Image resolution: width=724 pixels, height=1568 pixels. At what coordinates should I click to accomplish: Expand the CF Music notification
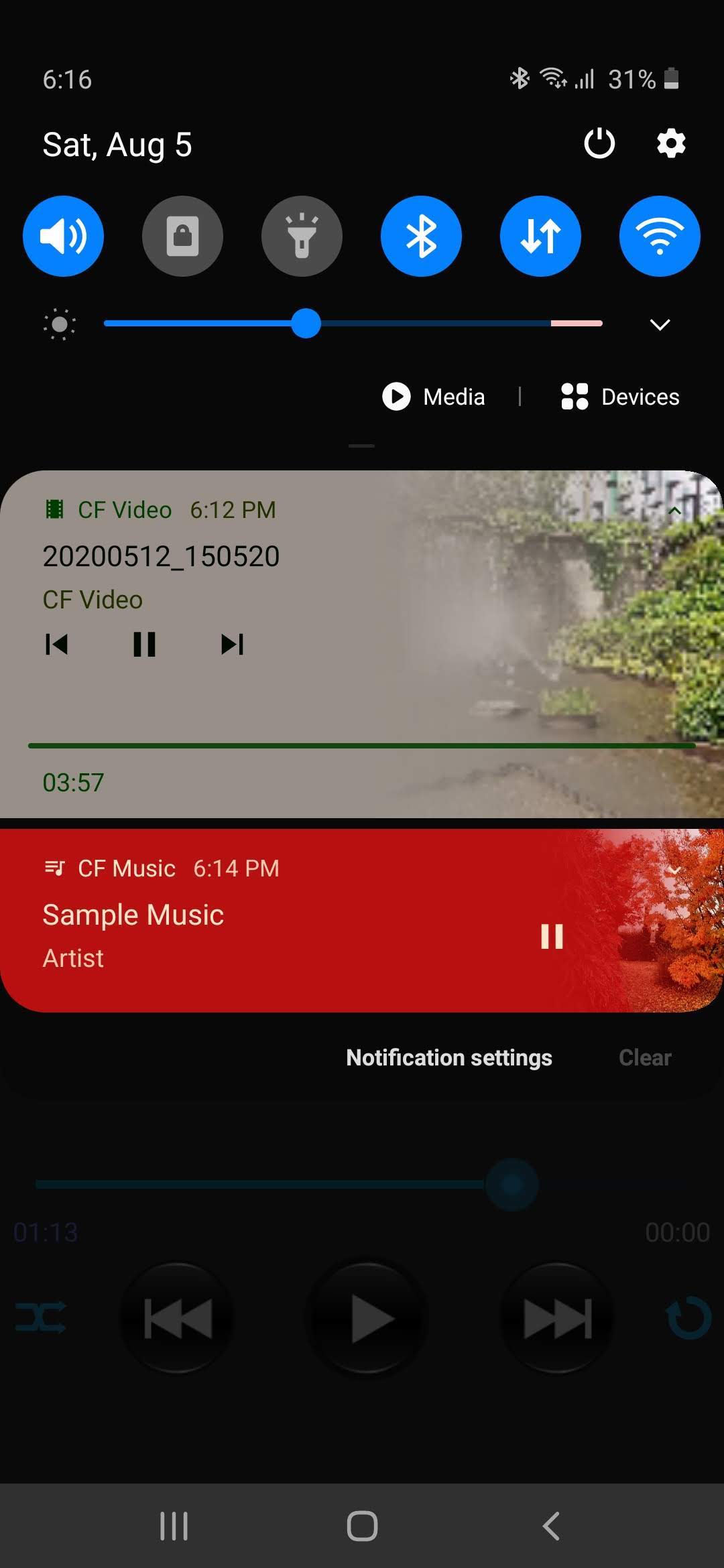674,868
